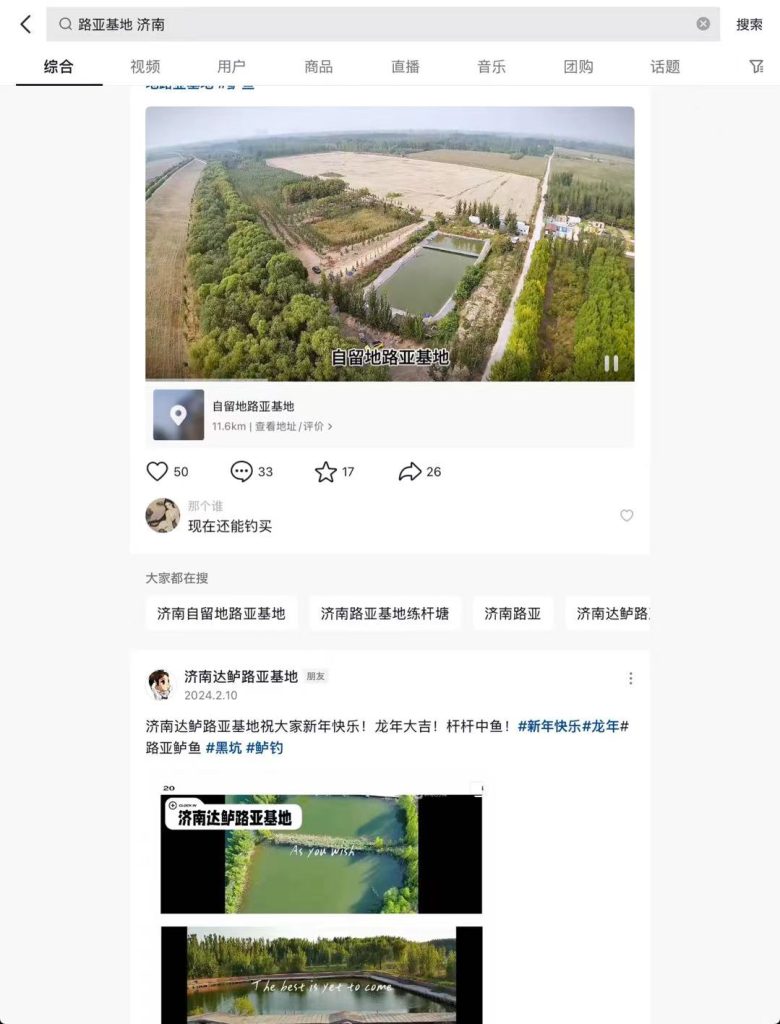Switch to the 团购 tab
This screenshot has height=1024, width=780.
pyautogui.click(x=578, y=66)
